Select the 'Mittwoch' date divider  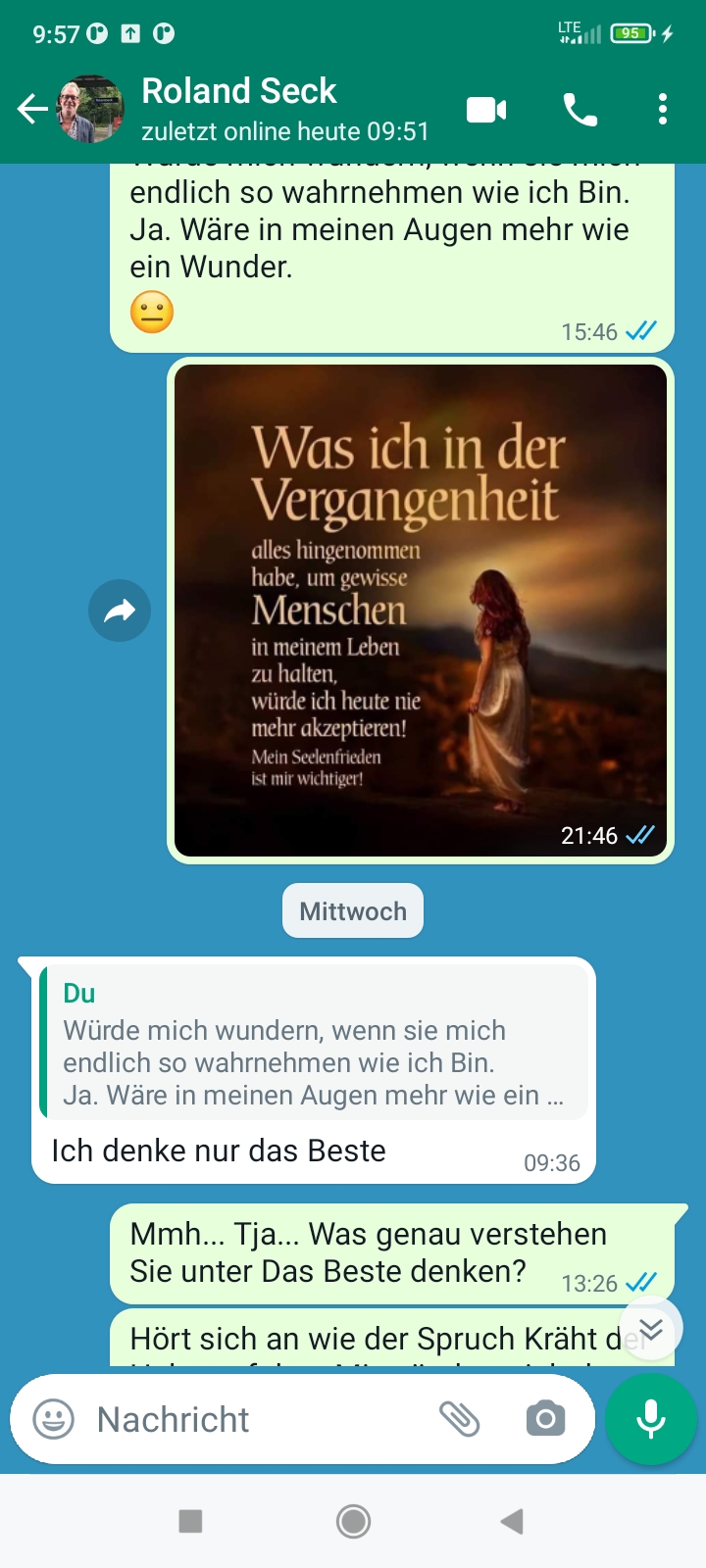tap(352, 910)
